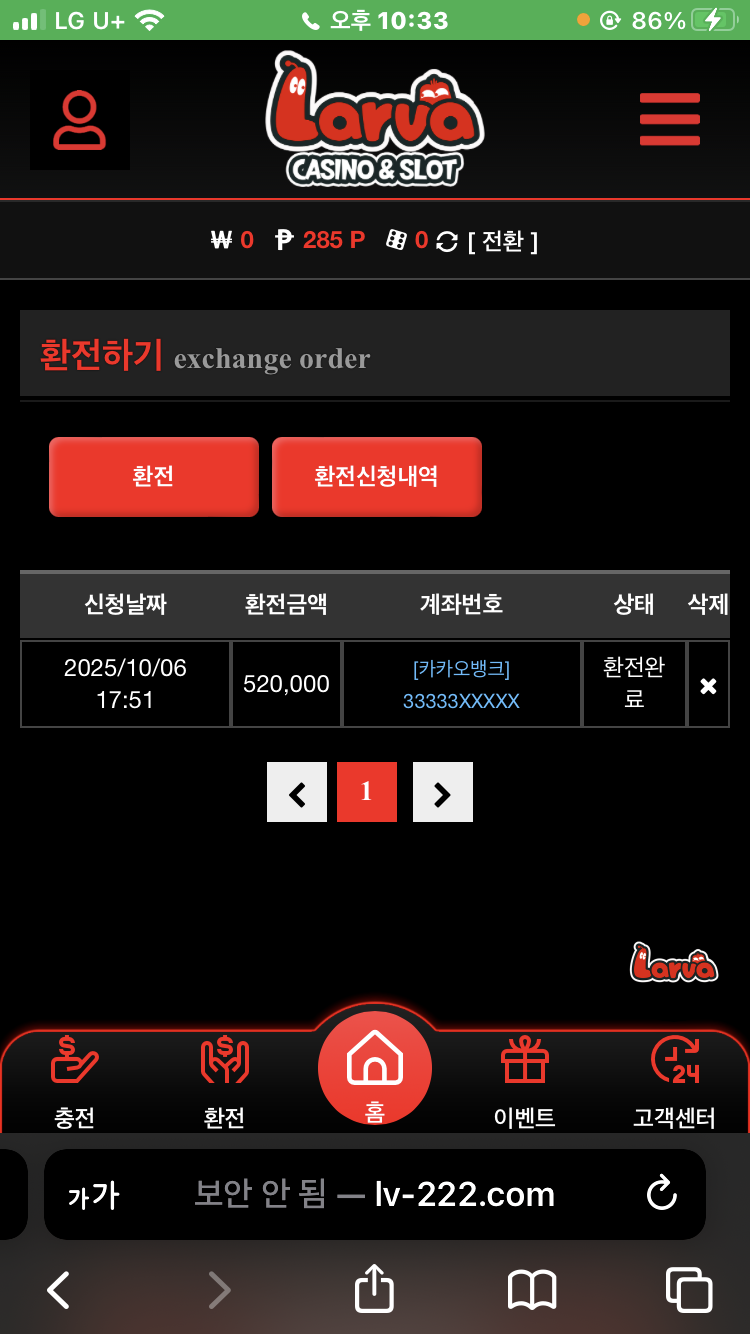
Task: Share this page via Safari
Action: coord(375,1289)
